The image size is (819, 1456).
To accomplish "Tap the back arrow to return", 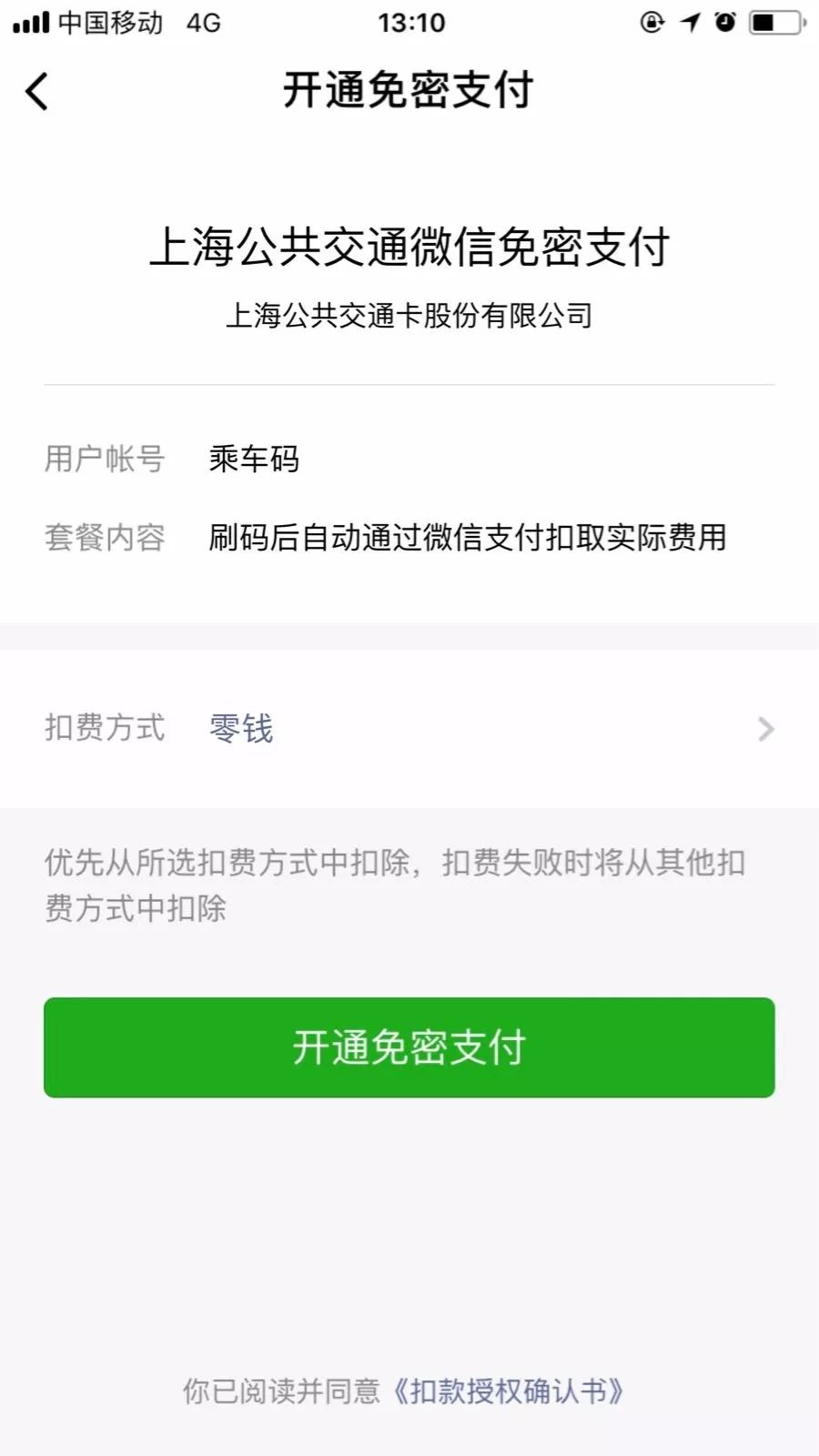I will [x=35, y=91].
